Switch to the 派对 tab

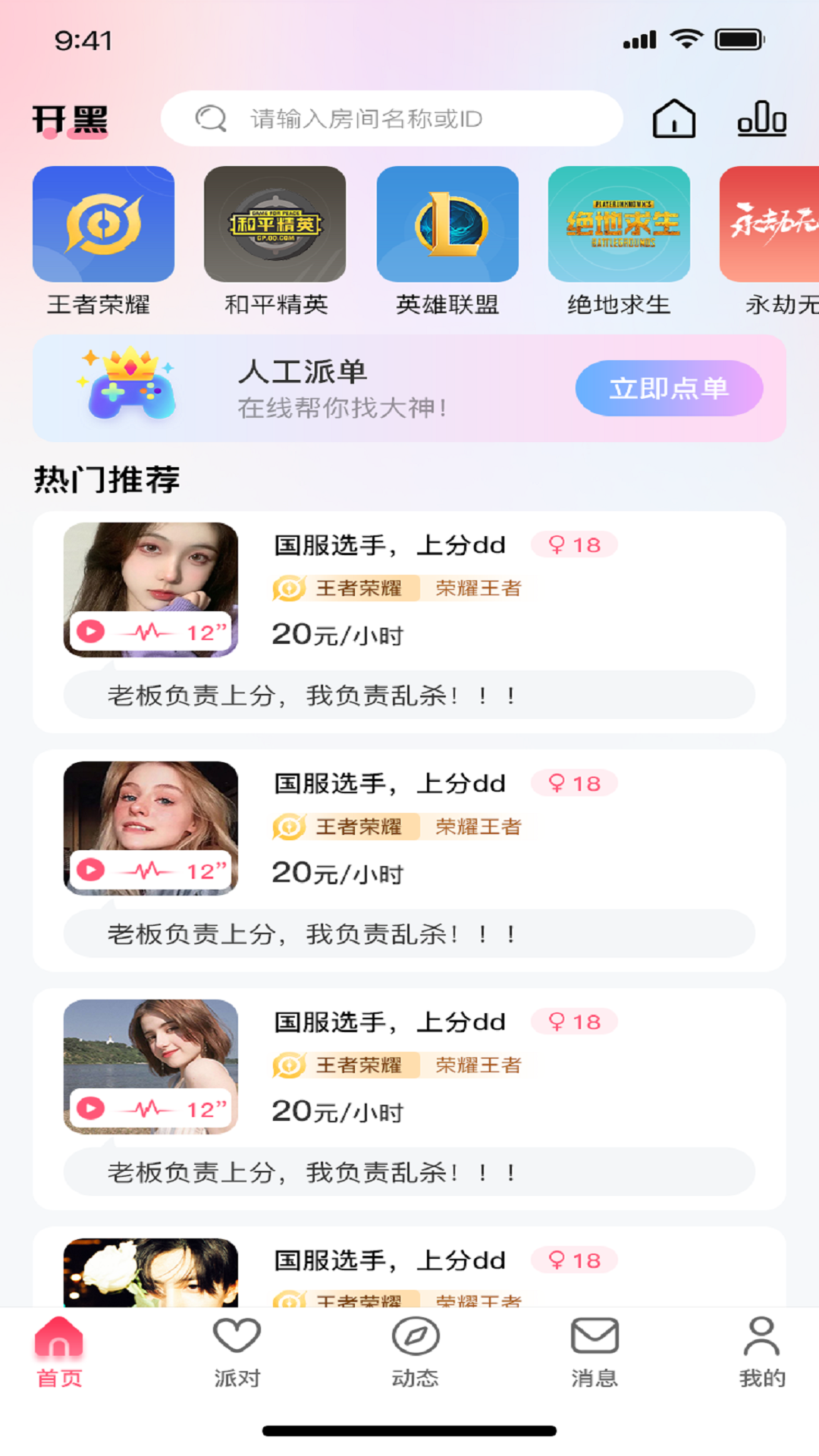237,1352
